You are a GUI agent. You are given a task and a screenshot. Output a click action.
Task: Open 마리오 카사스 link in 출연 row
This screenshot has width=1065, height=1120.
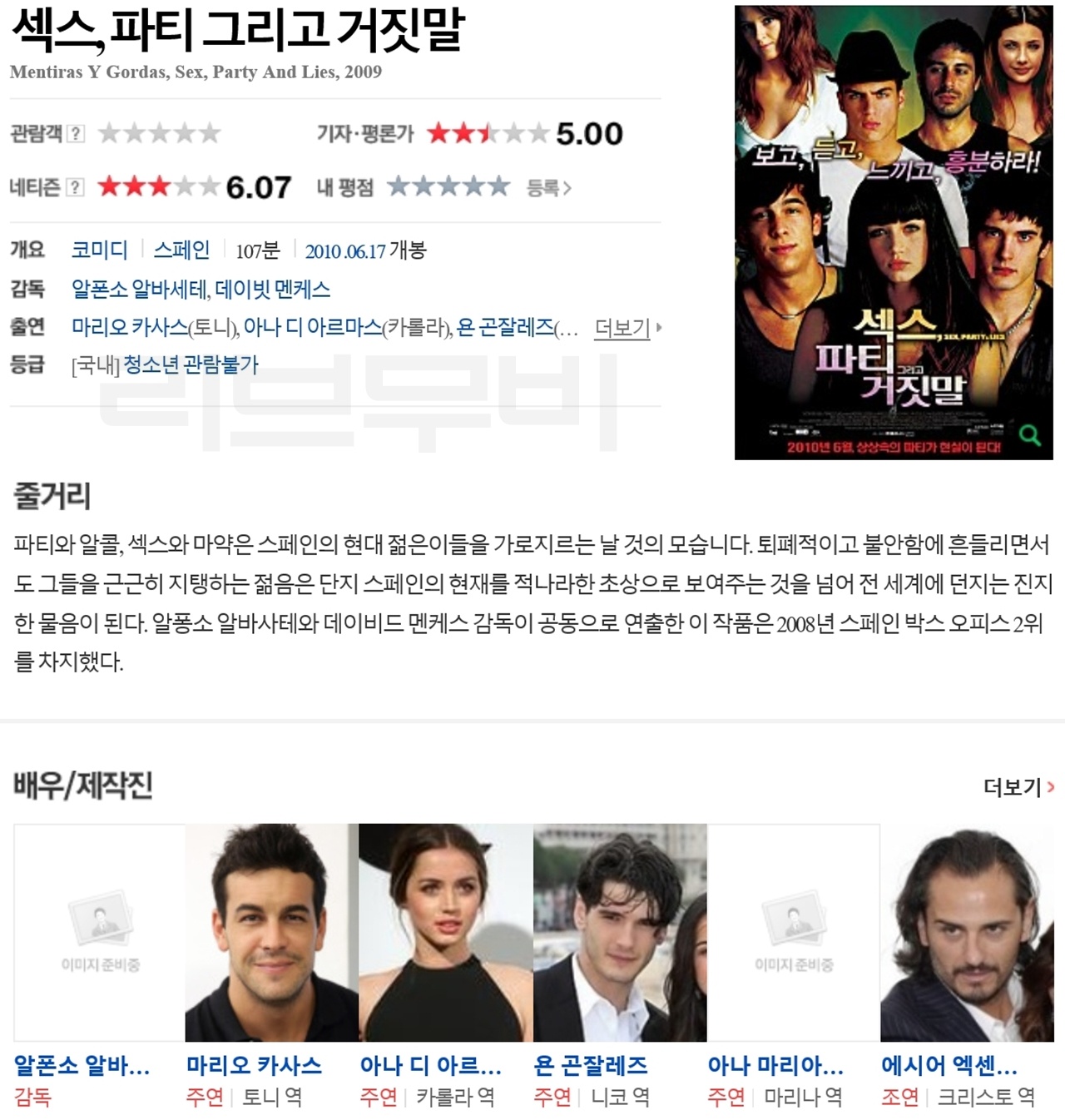(x=129, y=328)
